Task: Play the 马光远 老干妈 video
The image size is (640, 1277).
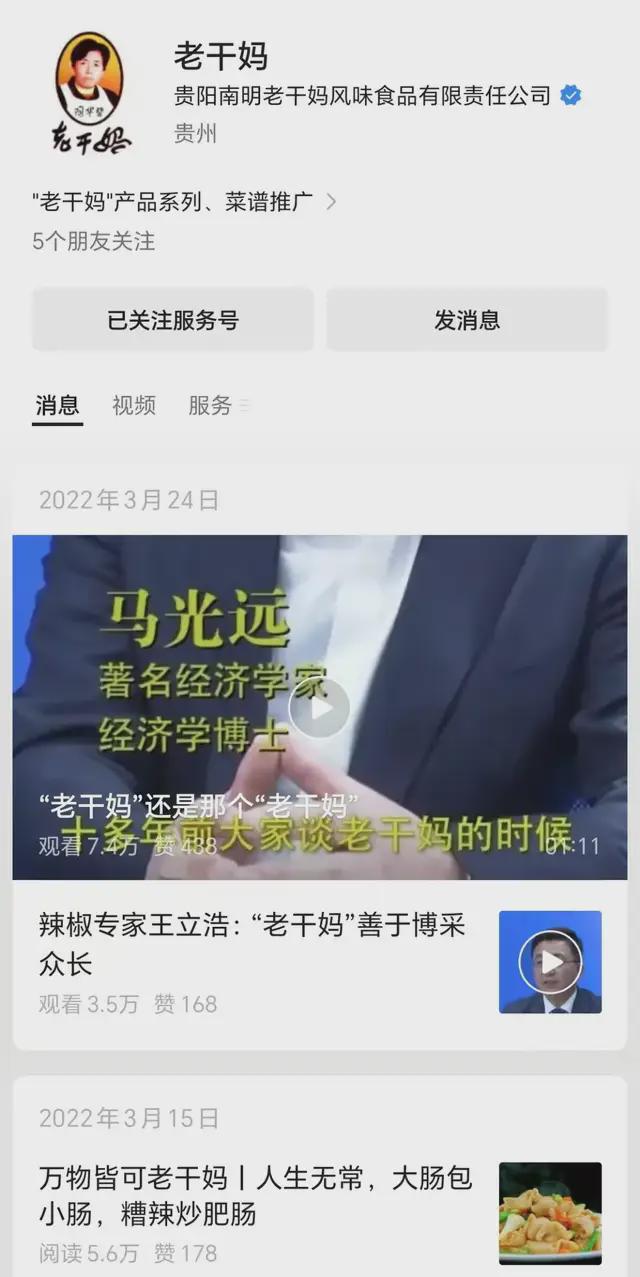Action: click(319, 708)
